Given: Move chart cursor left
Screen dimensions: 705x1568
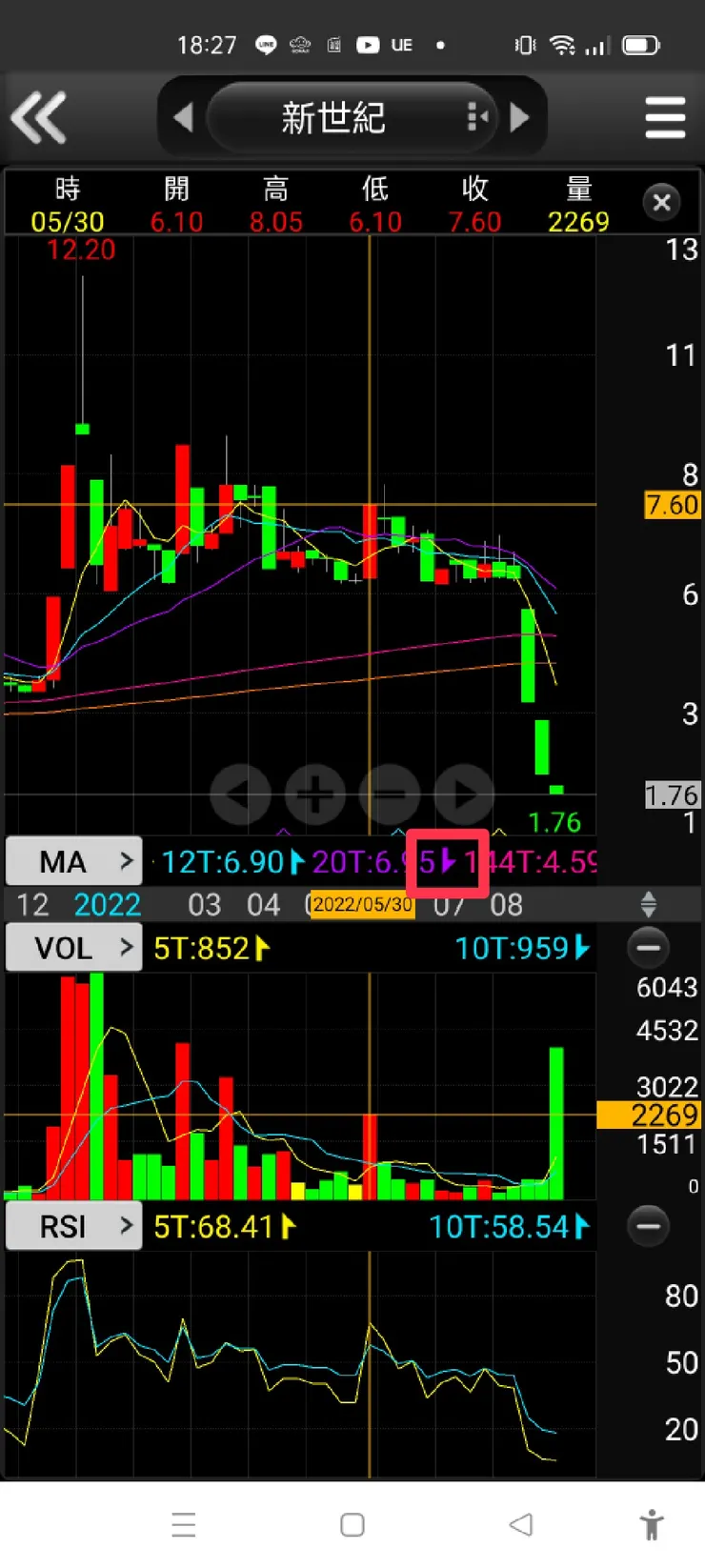Looking at the screenshot, I should click(x=241, y=794).
